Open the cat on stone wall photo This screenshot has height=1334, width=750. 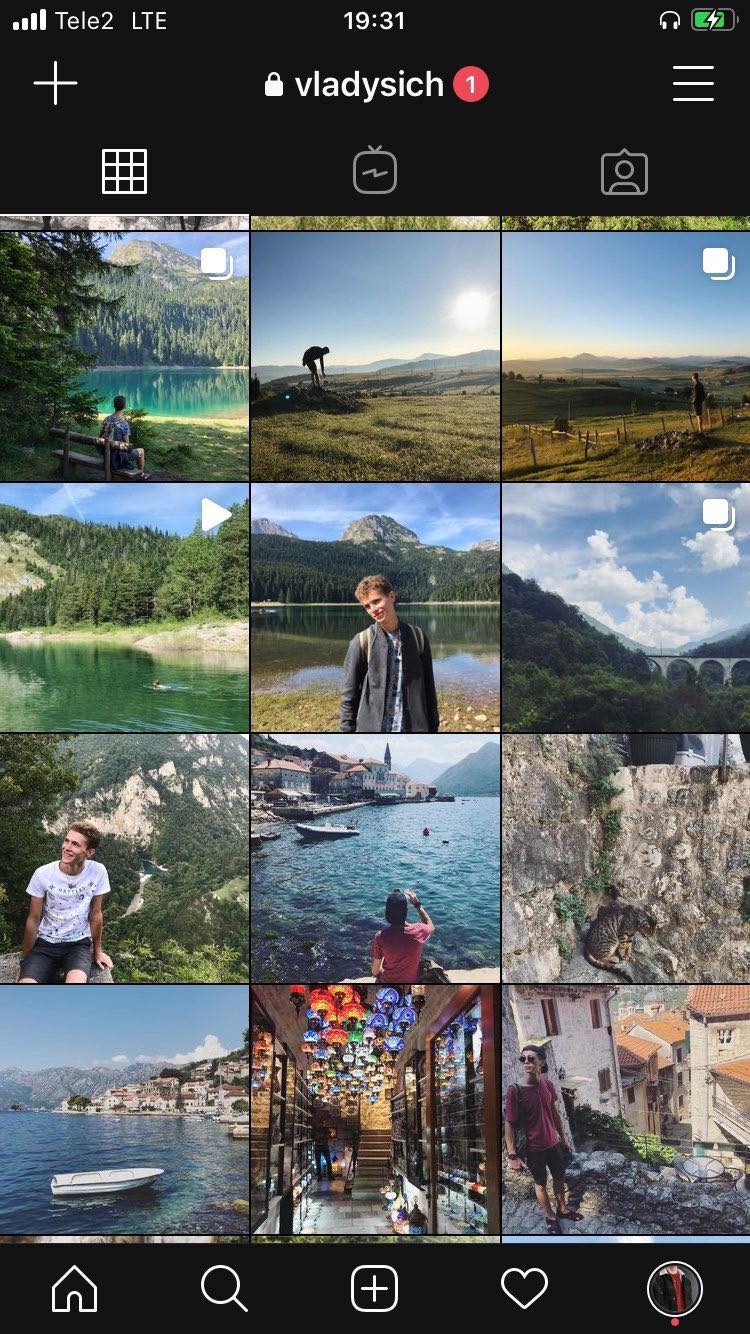626,858
